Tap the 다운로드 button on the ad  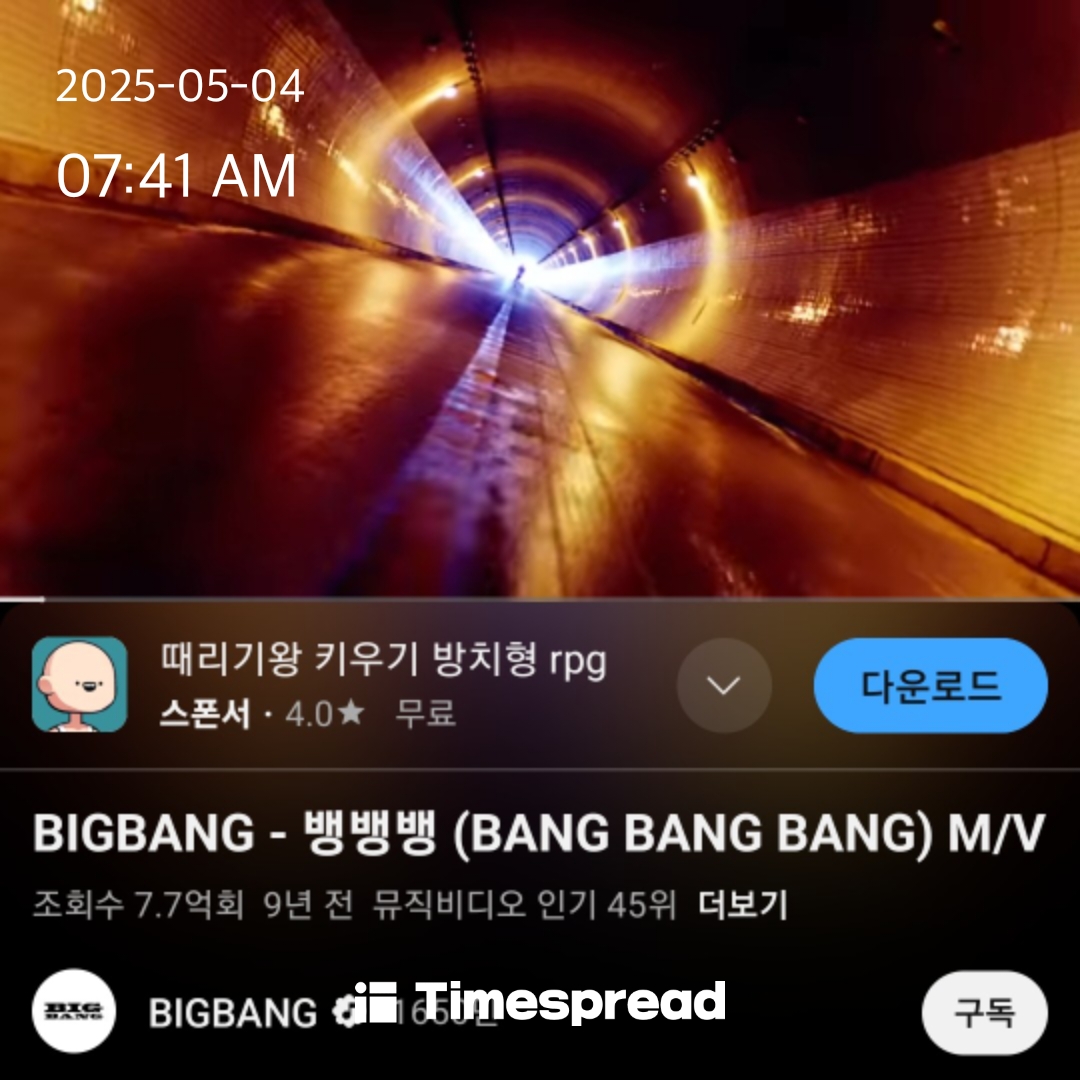[x=930, y=686]
